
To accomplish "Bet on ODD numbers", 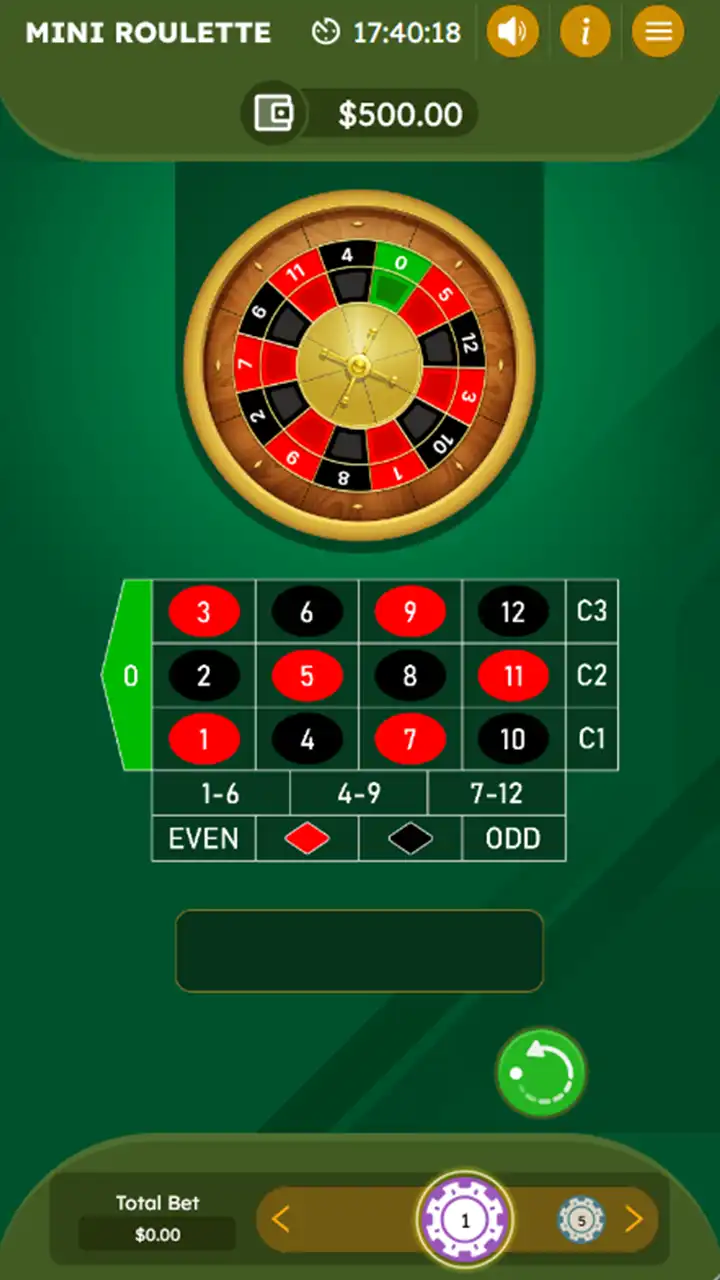I will click(513, 838).
